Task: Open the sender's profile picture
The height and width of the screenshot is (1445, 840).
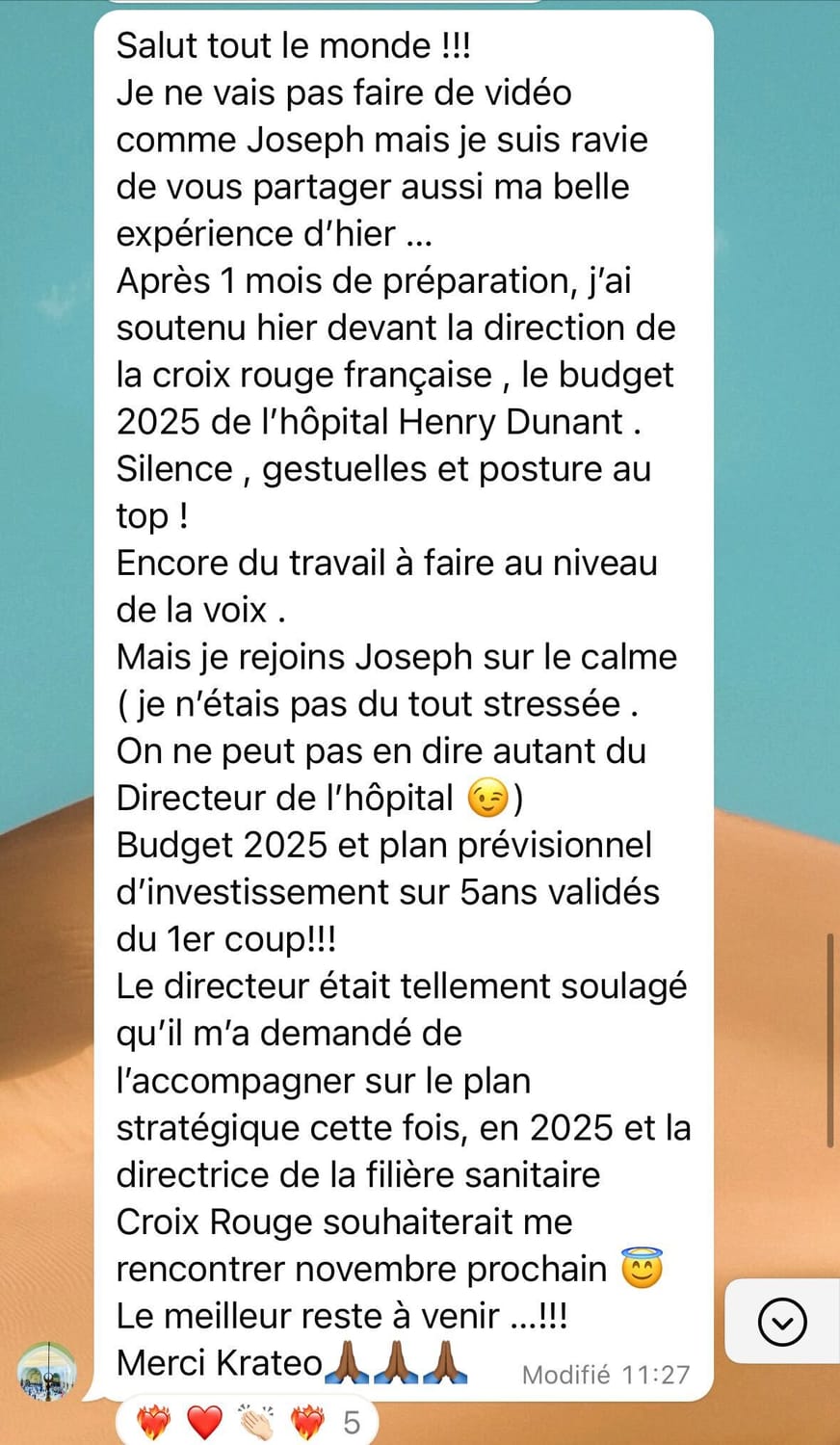Action: coord(46,1371)
